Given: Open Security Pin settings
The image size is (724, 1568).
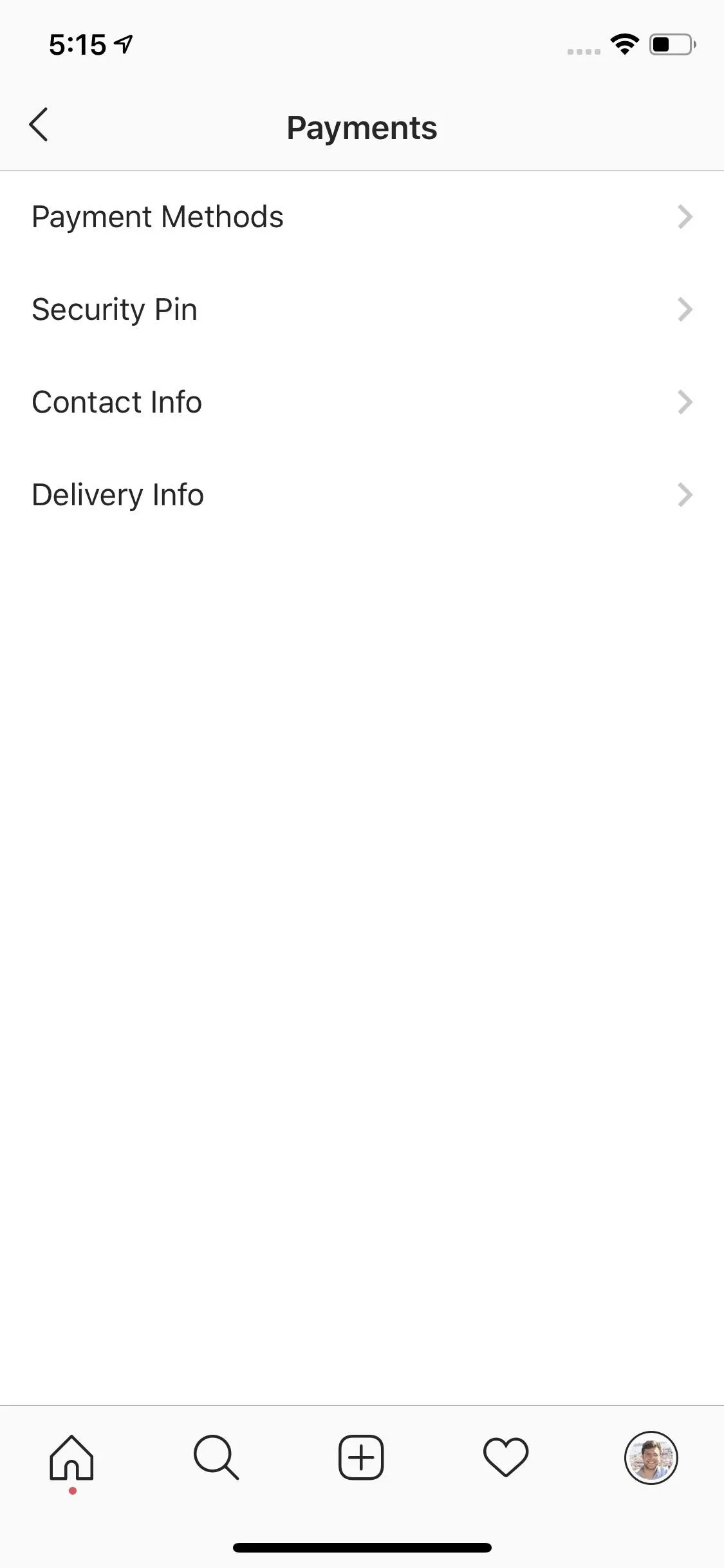Looking at the screenshot, I should click(x=362, y=310).
